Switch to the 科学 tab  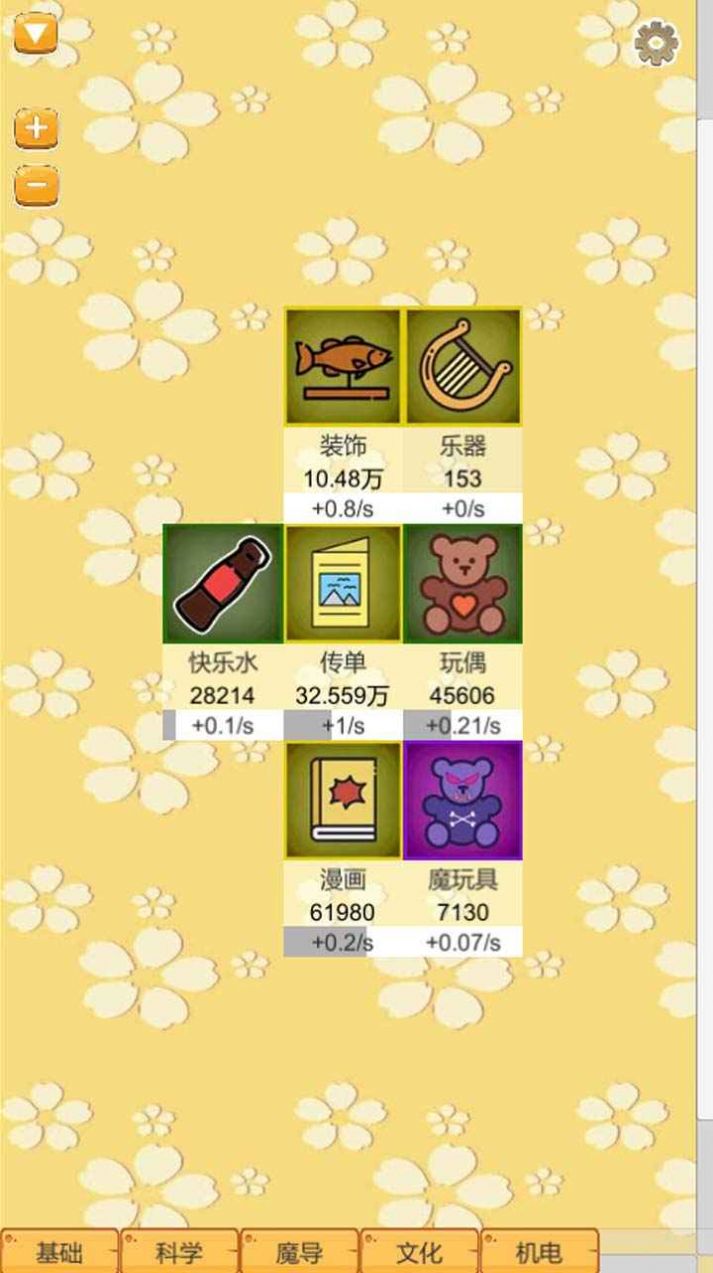click(x=180, y=1252)
